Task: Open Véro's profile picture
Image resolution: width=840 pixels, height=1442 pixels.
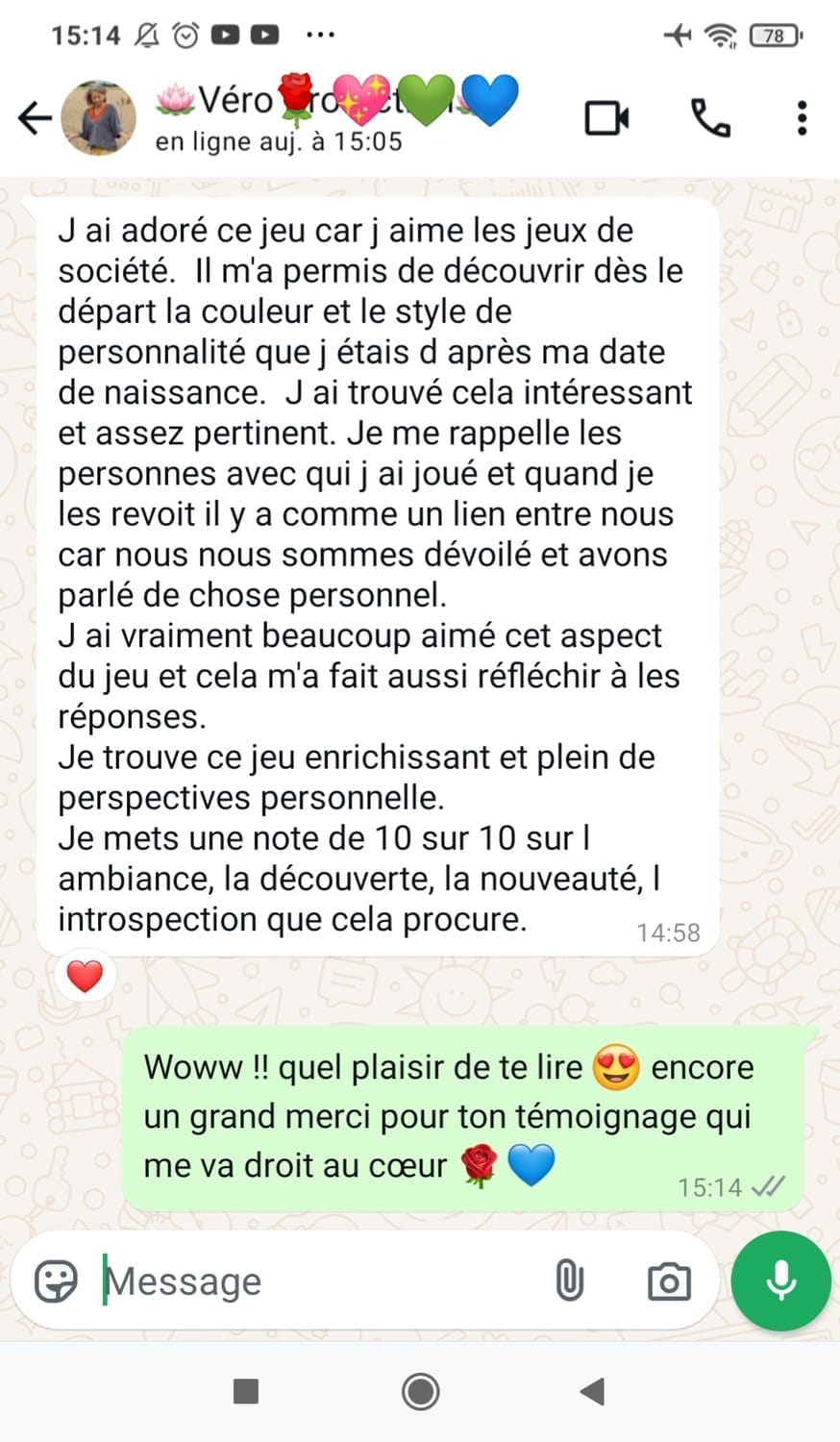Action: [98, 118]
